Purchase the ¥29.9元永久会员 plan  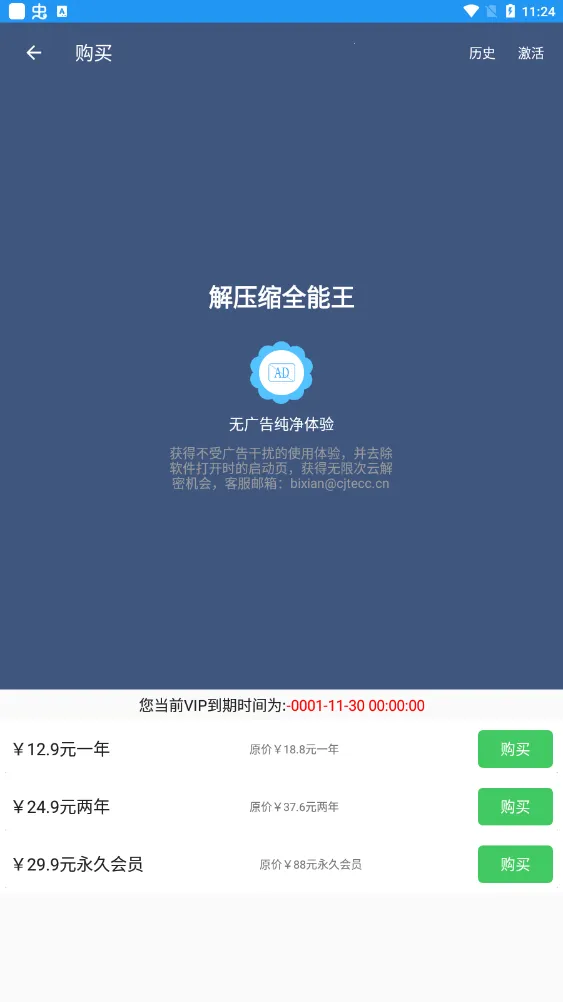(x=515, y=864)
